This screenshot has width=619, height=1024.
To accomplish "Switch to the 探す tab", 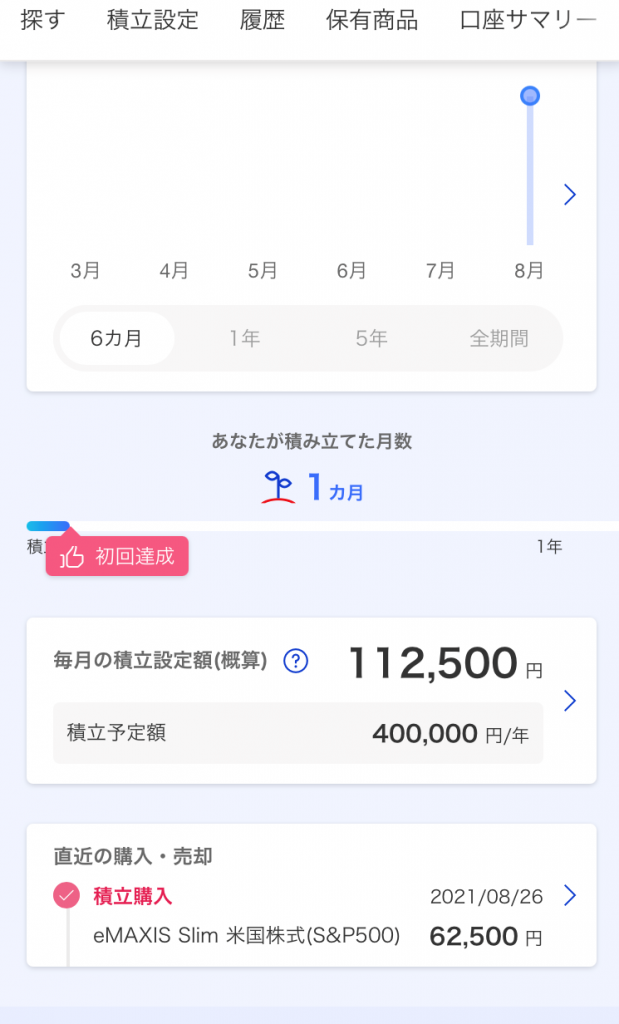I will [x=41, y=20].
